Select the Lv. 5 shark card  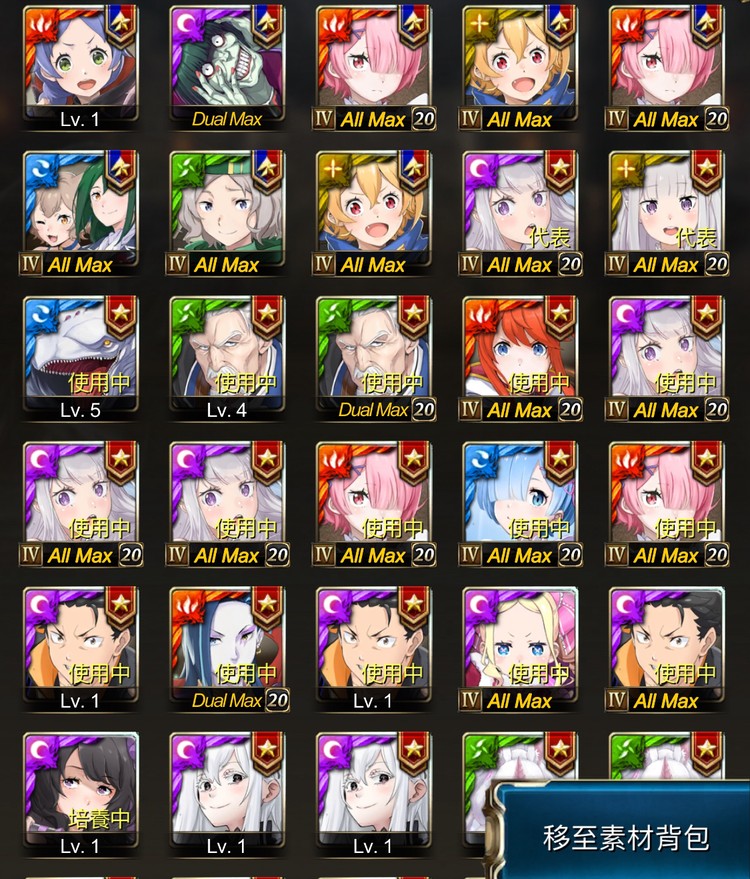[80, 355]
